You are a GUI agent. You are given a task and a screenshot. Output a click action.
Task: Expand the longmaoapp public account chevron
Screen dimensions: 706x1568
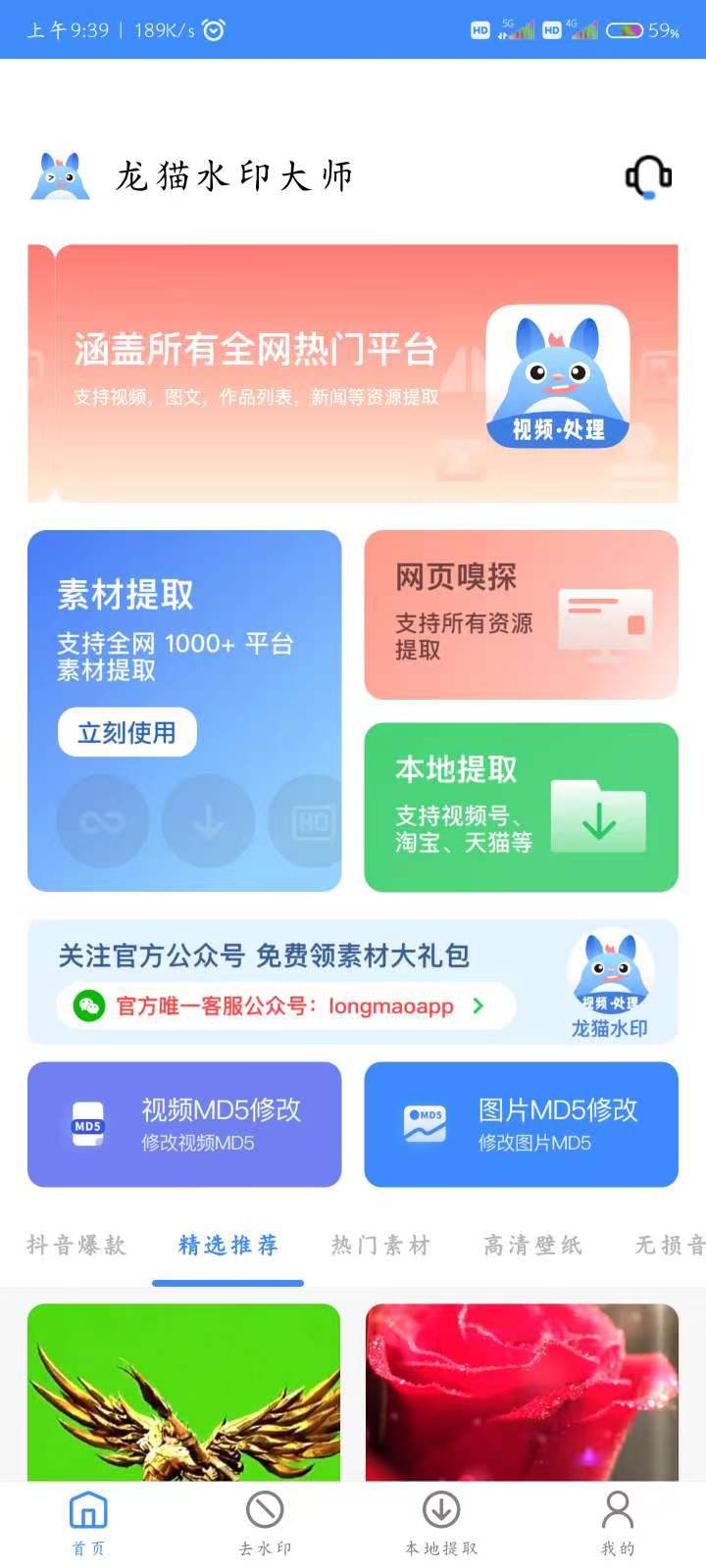coord(479,1005)
